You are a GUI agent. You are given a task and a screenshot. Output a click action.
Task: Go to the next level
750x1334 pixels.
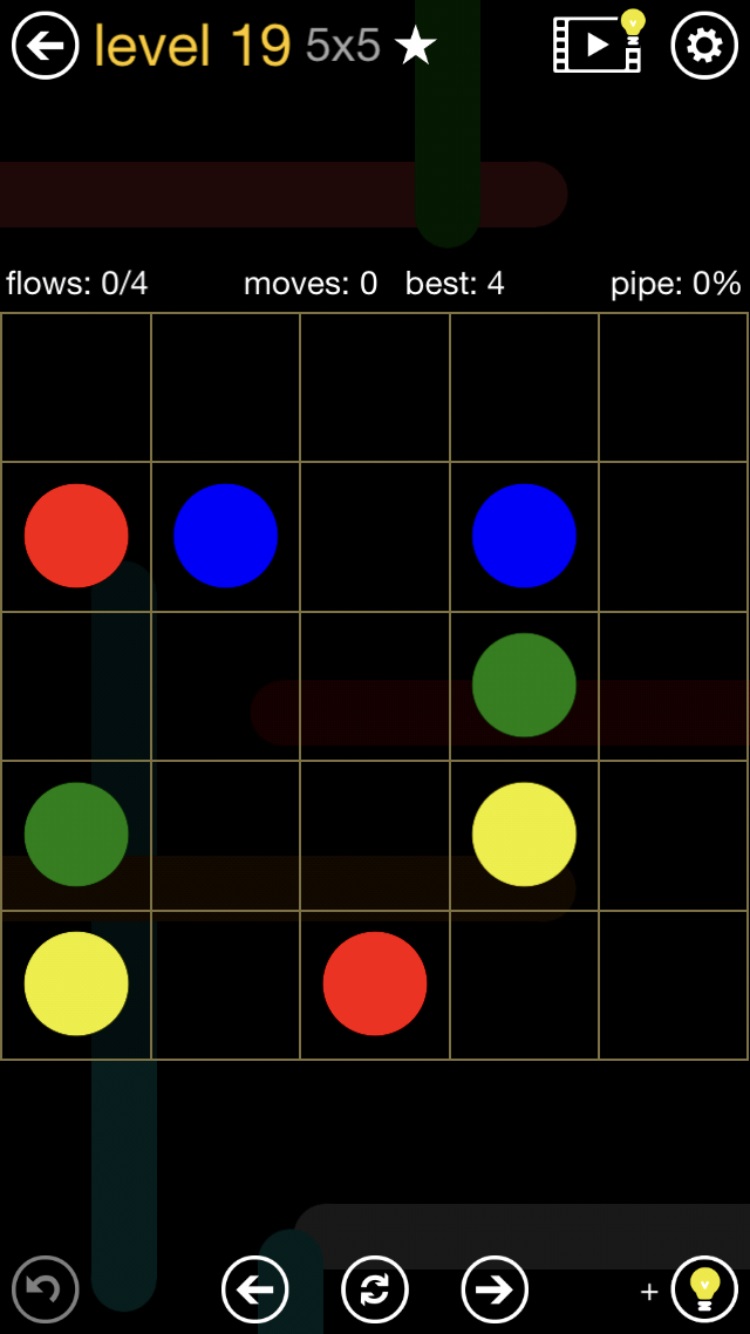[494, 1289]
